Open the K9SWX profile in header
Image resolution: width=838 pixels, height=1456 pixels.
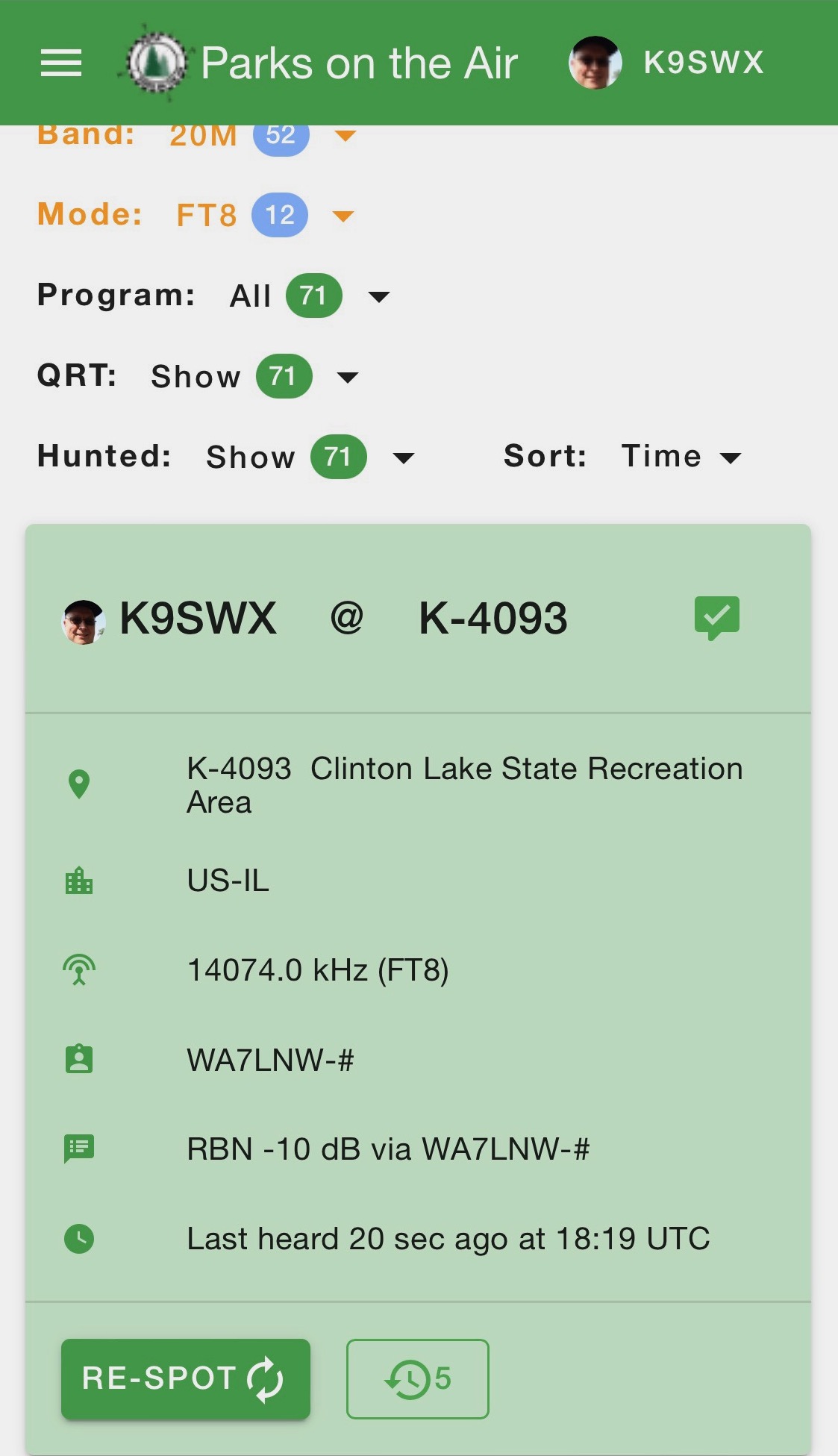tap(666, 63)
